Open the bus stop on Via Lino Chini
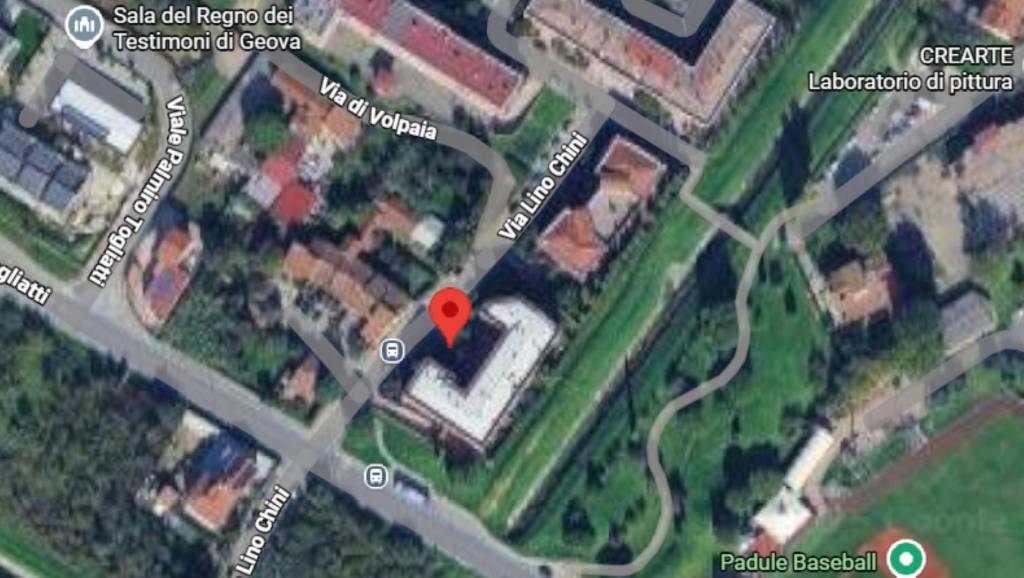The width and height of the screenshot is (1024, 578). 391,350
